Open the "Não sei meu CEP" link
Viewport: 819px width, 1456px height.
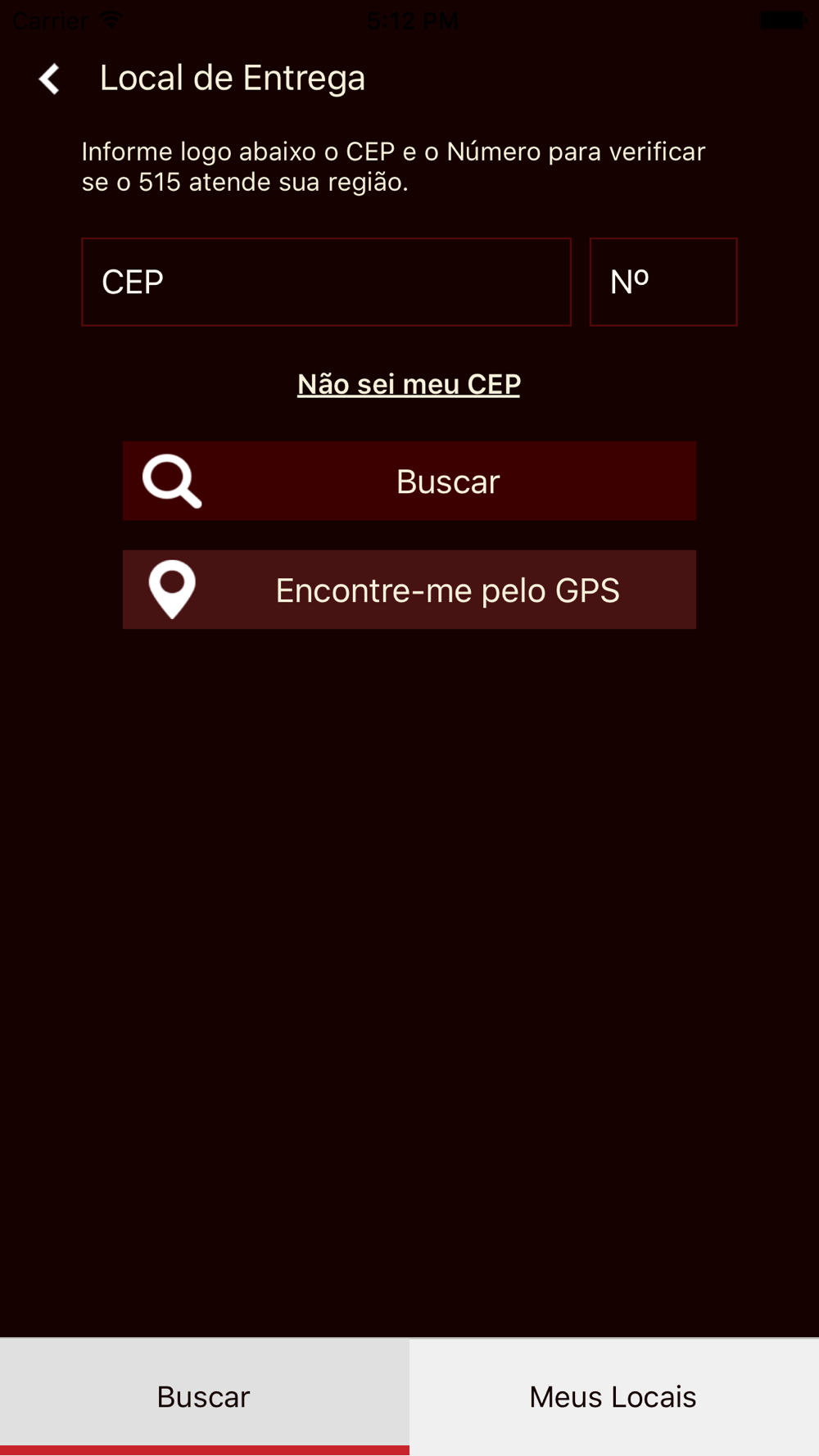click(409, 384)
